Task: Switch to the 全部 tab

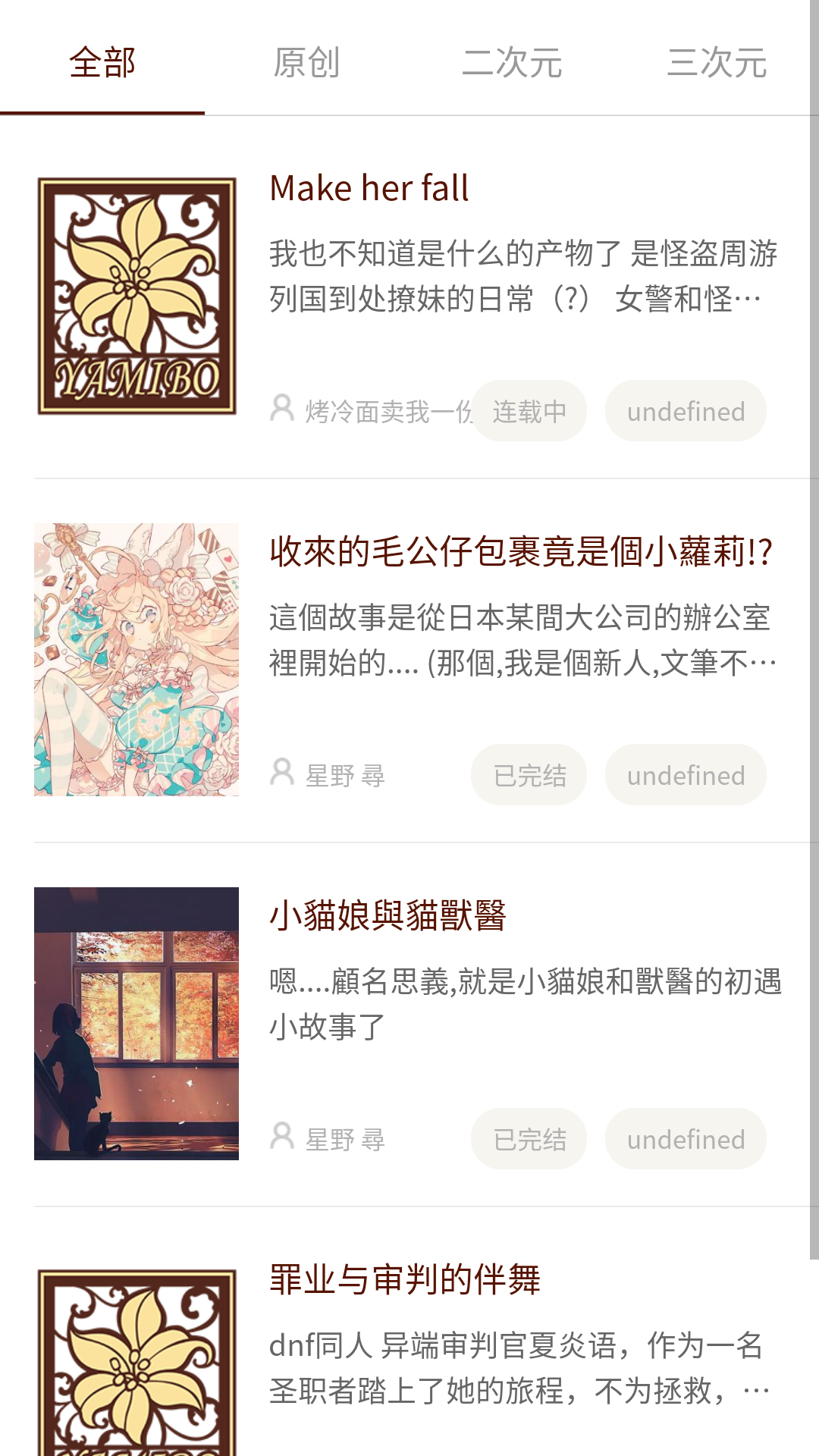Action: tap(102, 62)
